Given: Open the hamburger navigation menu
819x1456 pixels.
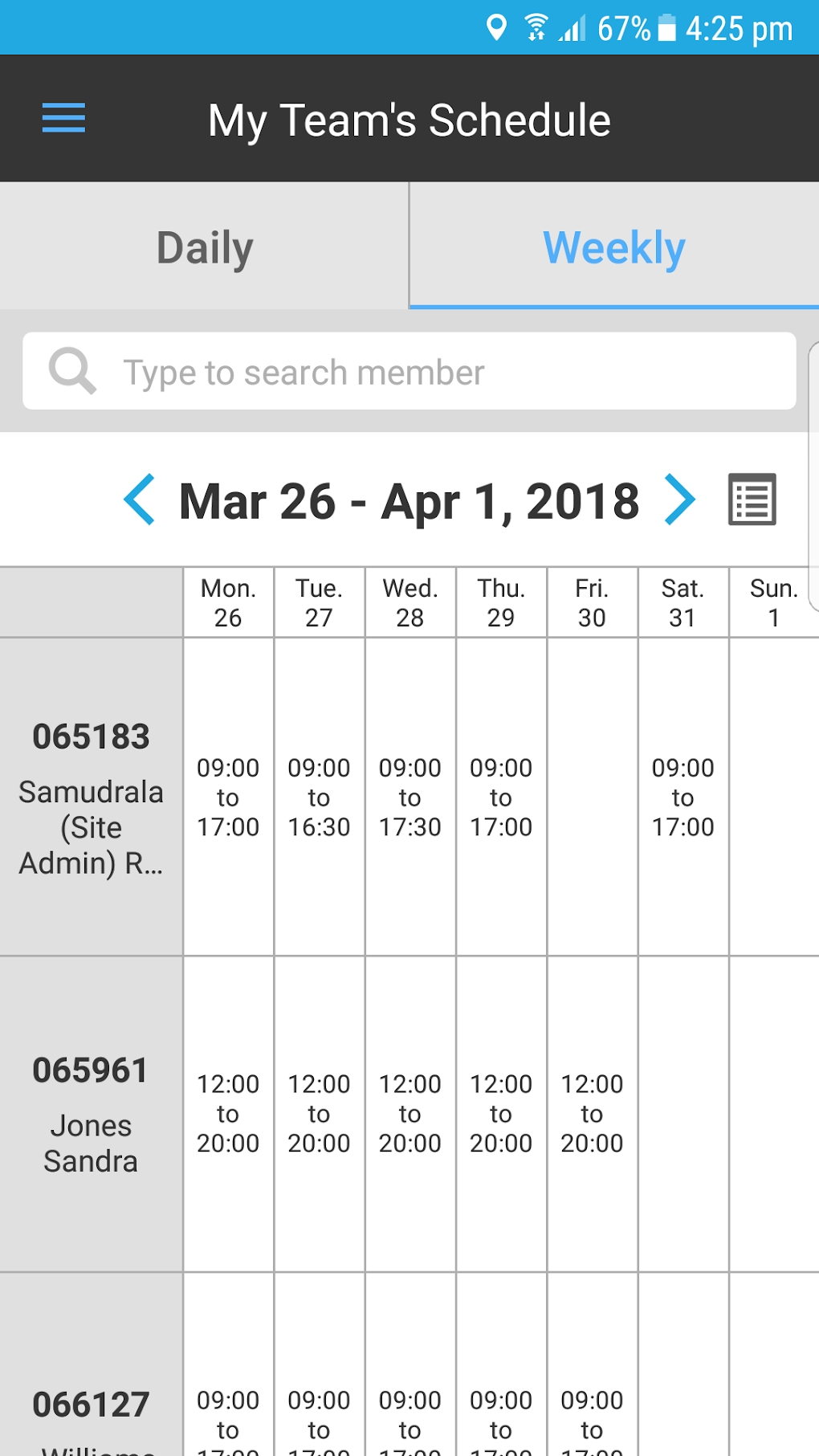Looking at the screenshot, I should (x=63, y=118).
